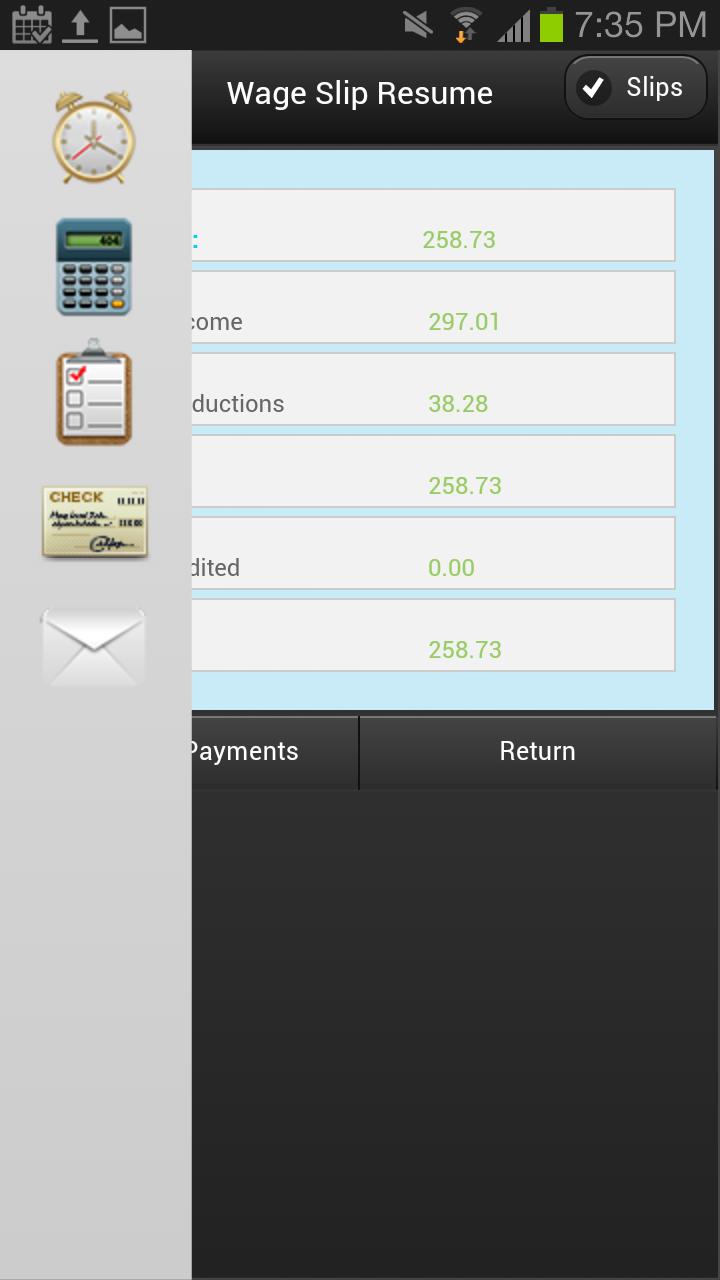Tap the Wage Slip Resume title bar
720x1280 pixels.
coord(360,92)
